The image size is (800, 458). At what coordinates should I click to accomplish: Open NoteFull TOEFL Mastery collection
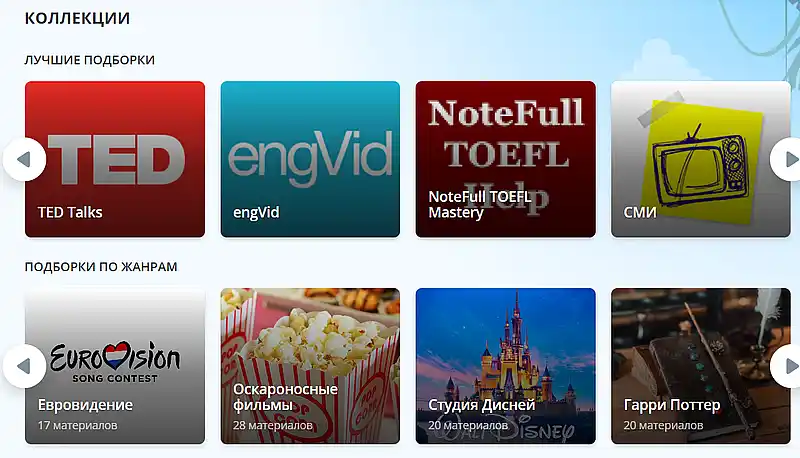tap(505, 159)
